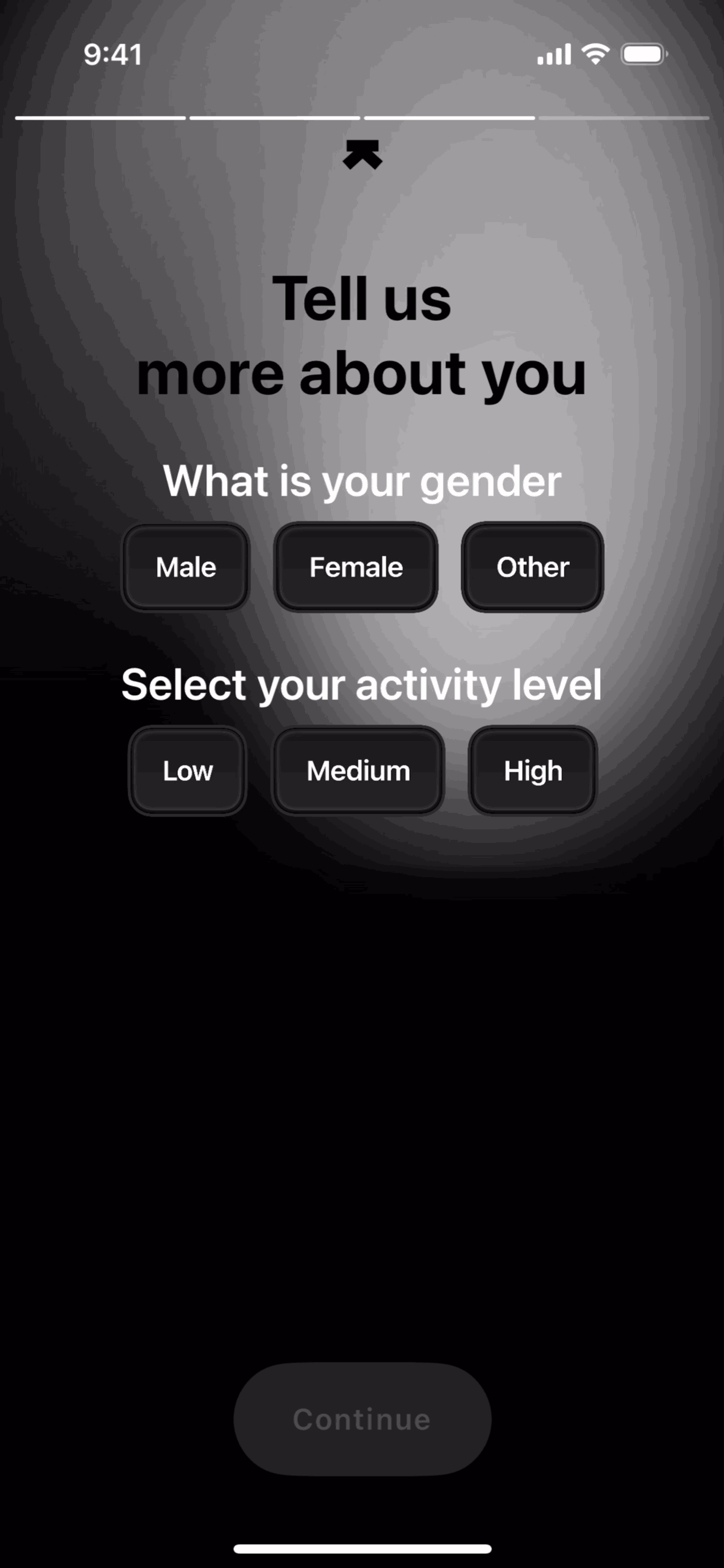The height and width of the screenshot is (1568, 724).
Task: Click the Wi-Fi icon in status bar
Action: click(595, 55)
